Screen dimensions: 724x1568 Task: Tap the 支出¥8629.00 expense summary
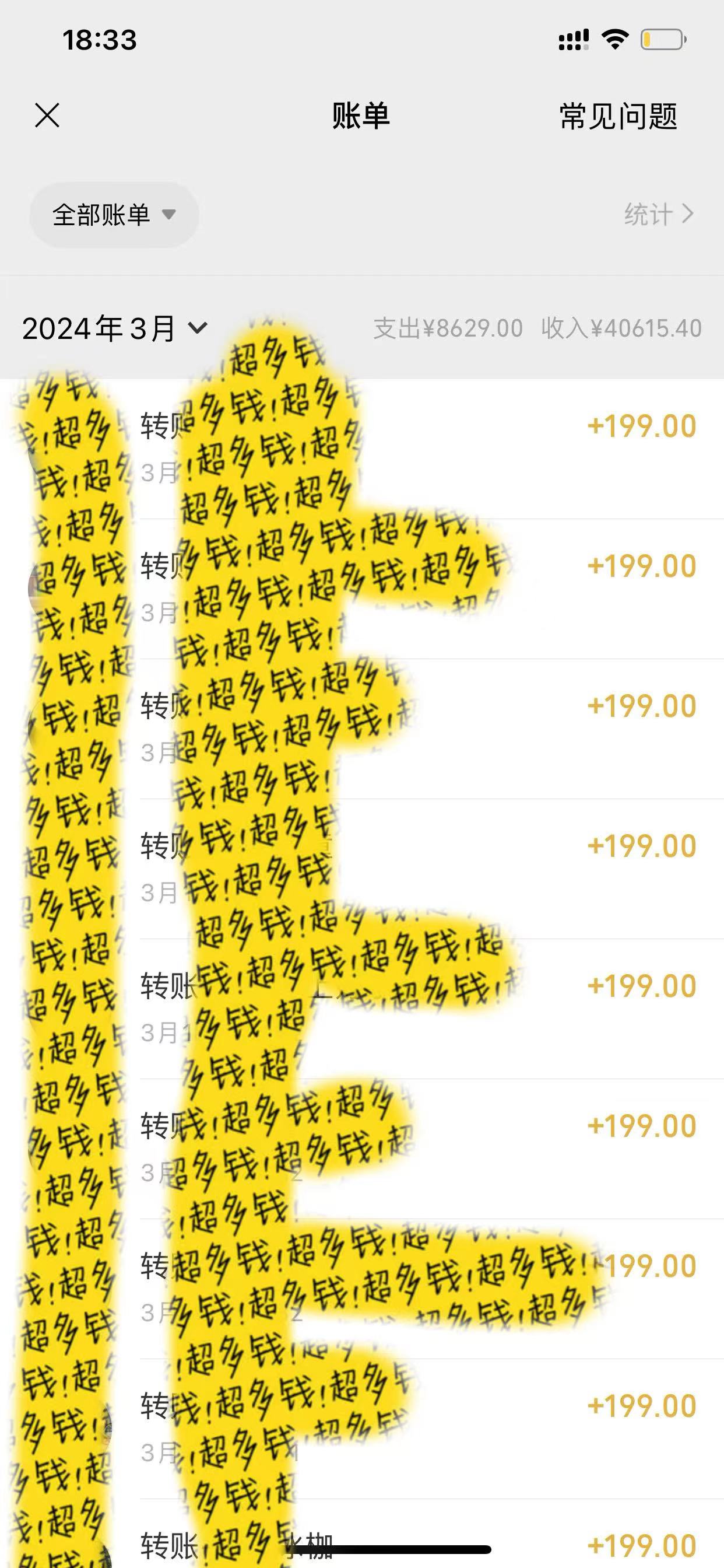pos(447,328)
